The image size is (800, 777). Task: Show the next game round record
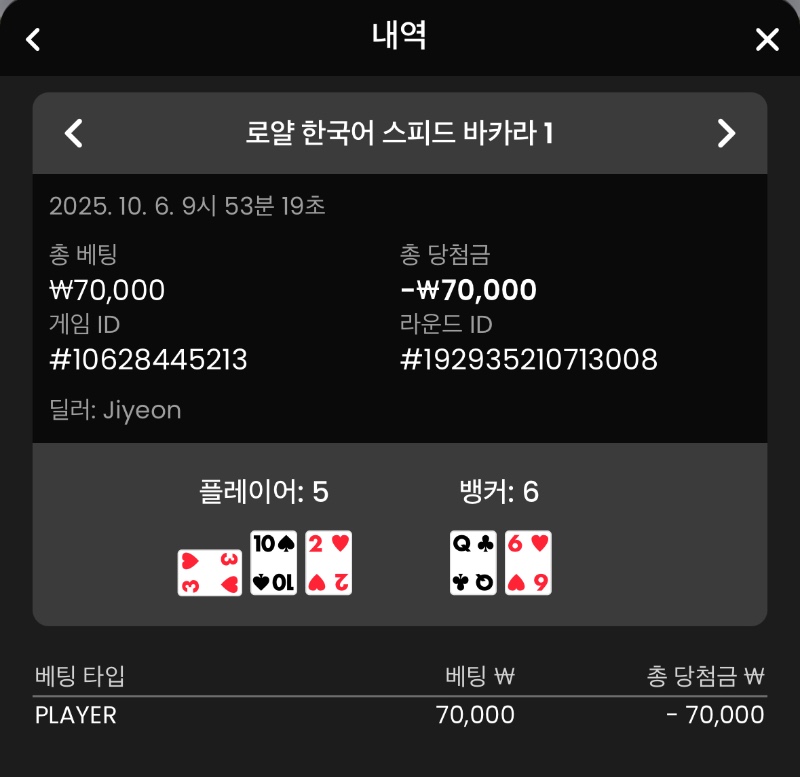[x=726, y=133]
